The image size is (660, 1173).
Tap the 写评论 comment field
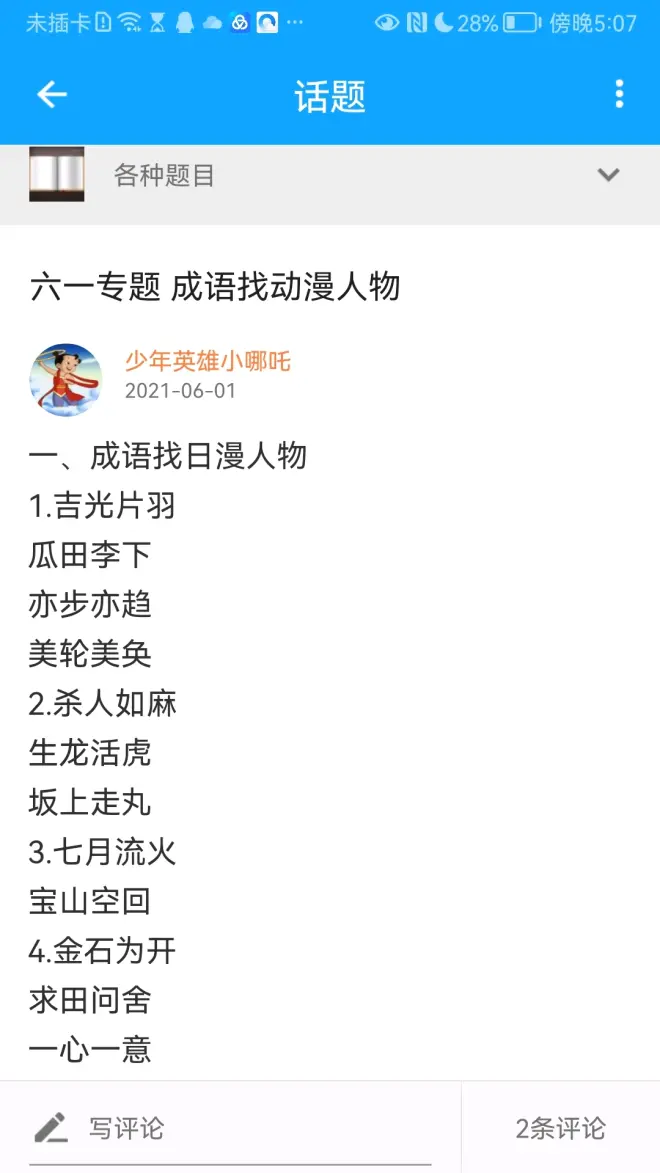[230, 1128]
